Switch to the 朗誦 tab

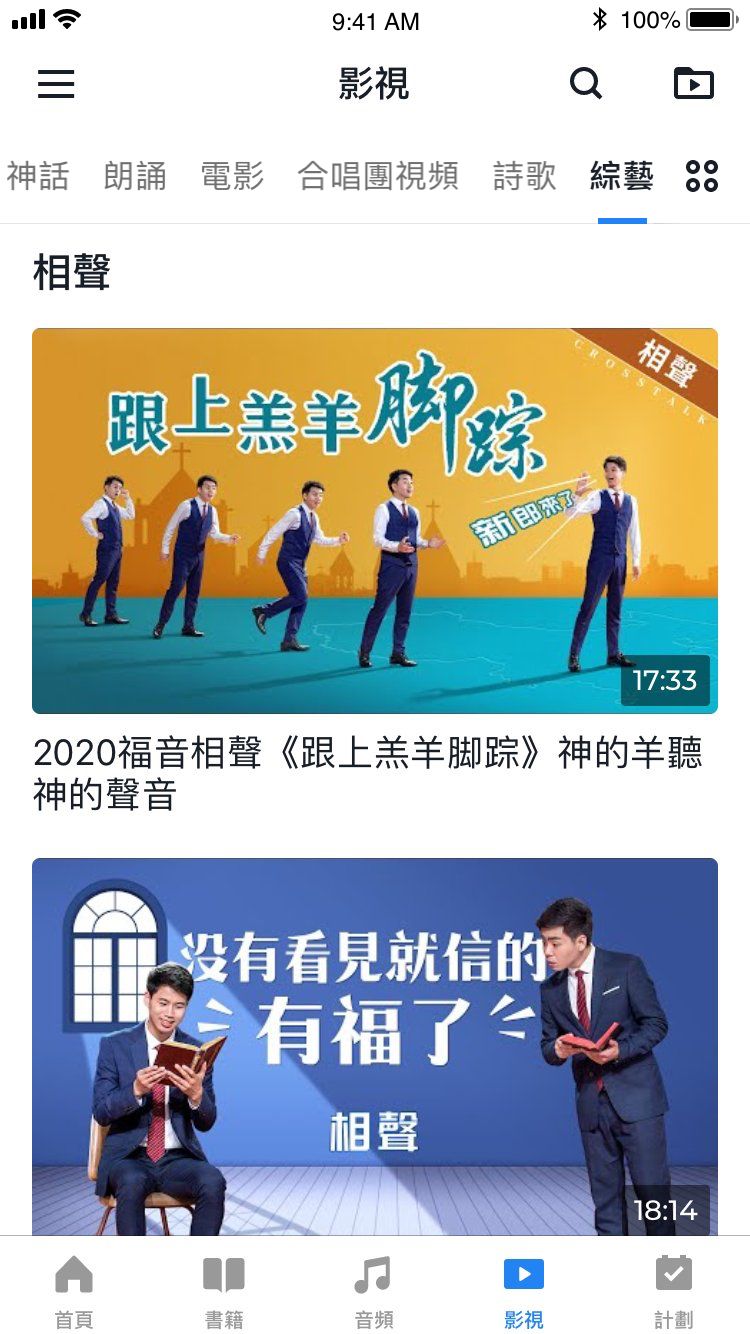135,176
